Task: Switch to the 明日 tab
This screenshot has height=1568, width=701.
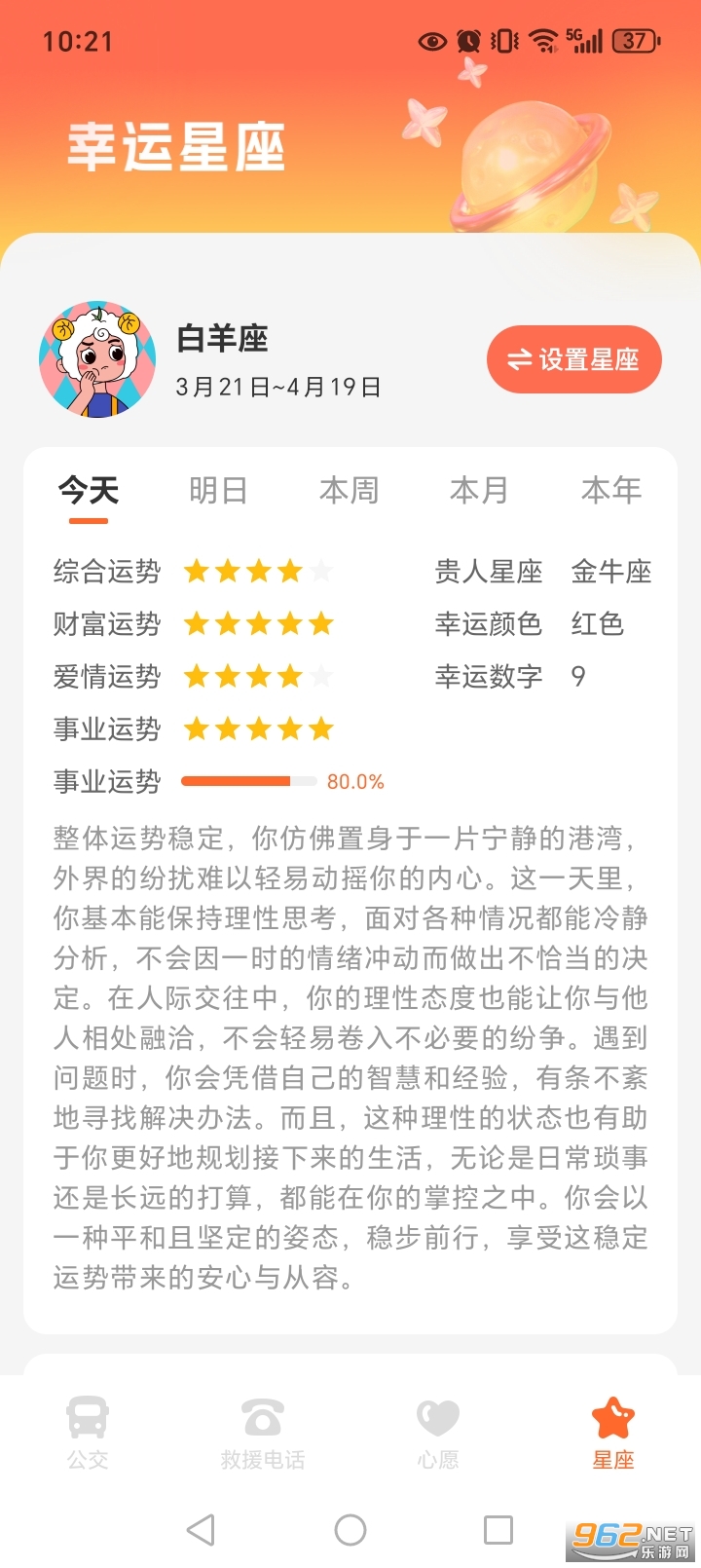Action: pos(218,491)
